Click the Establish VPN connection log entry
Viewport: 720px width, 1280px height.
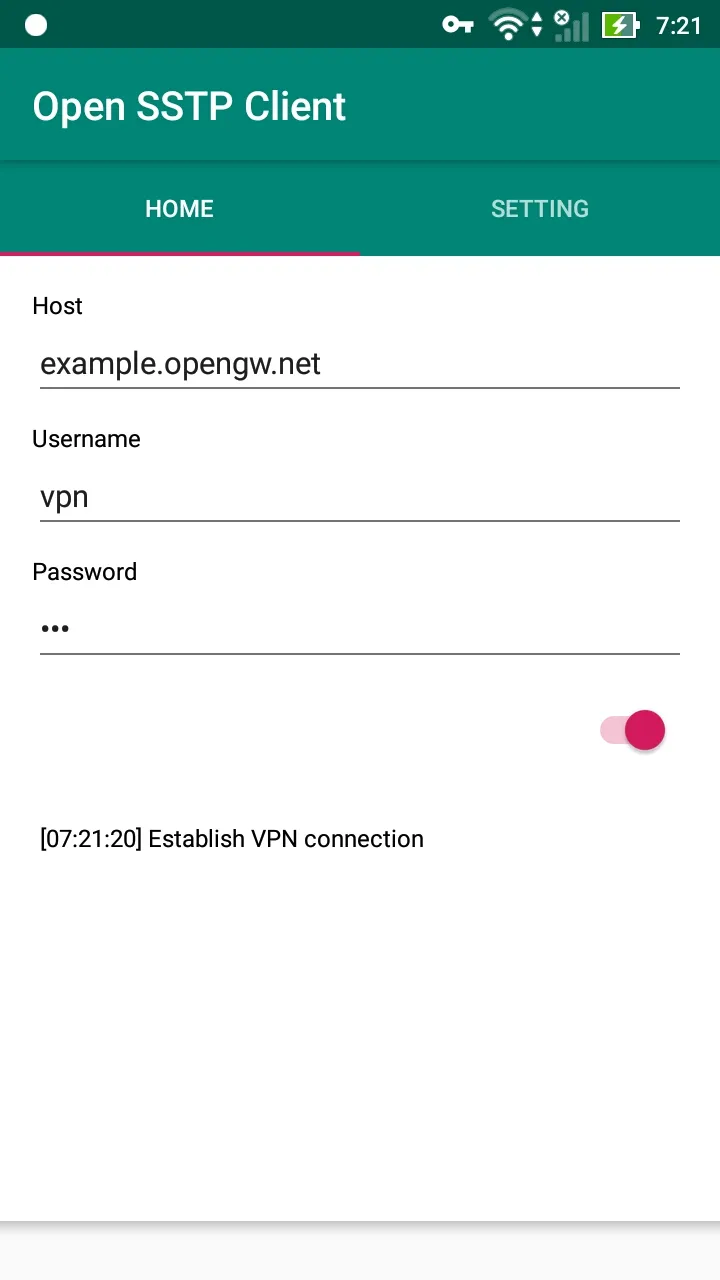(231, 839)
